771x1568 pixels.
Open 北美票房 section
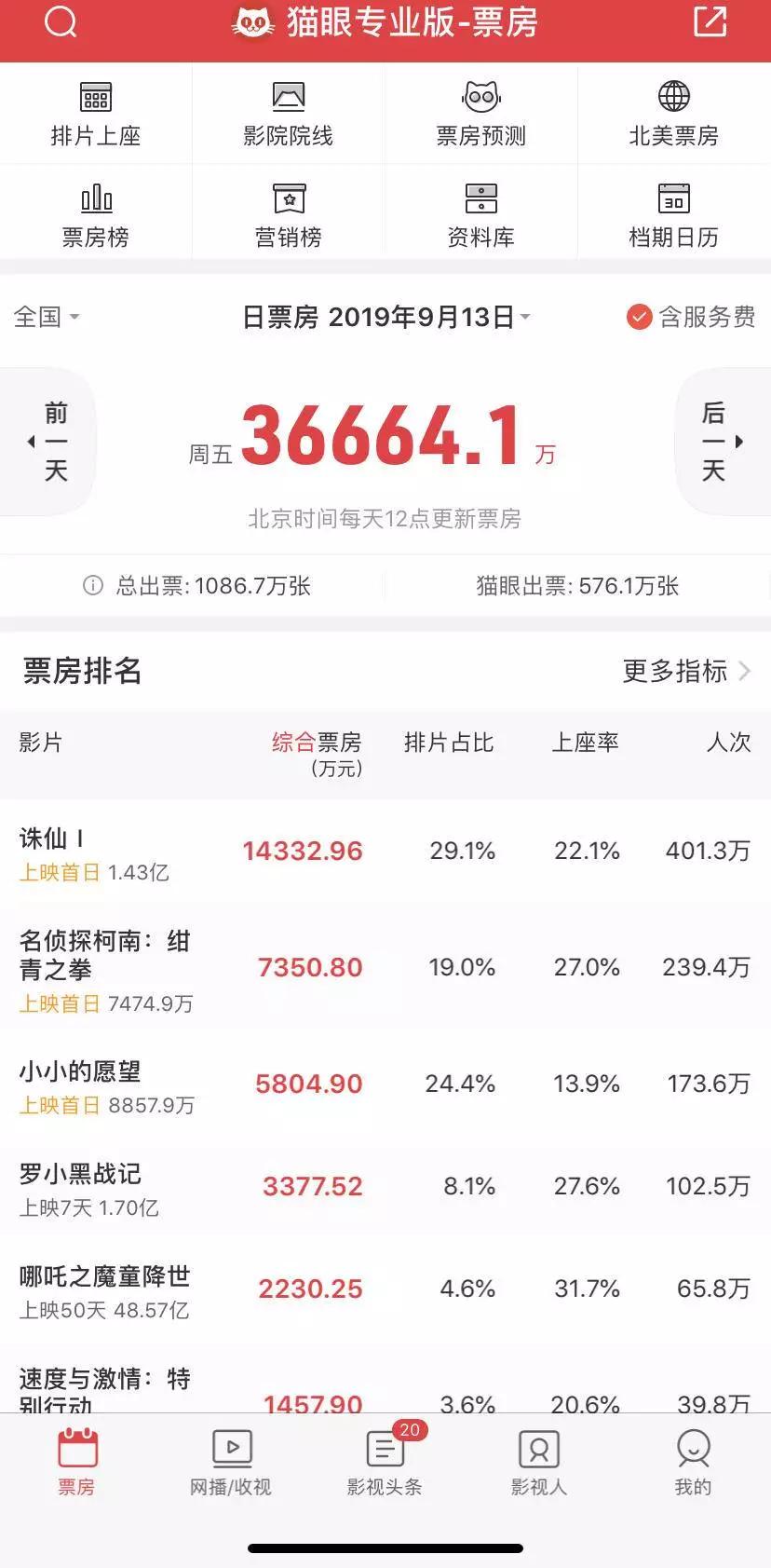pyautogui.click(x=674, y=115)
